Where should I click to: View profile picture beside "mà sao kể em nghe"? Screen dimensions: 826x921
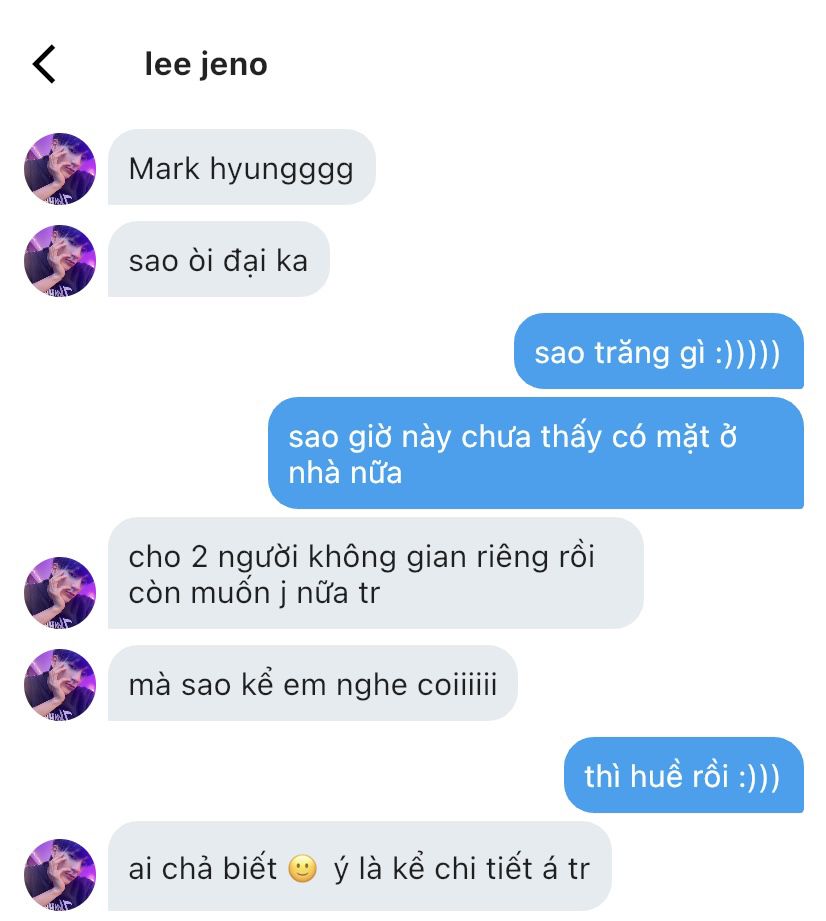(60, 685)
